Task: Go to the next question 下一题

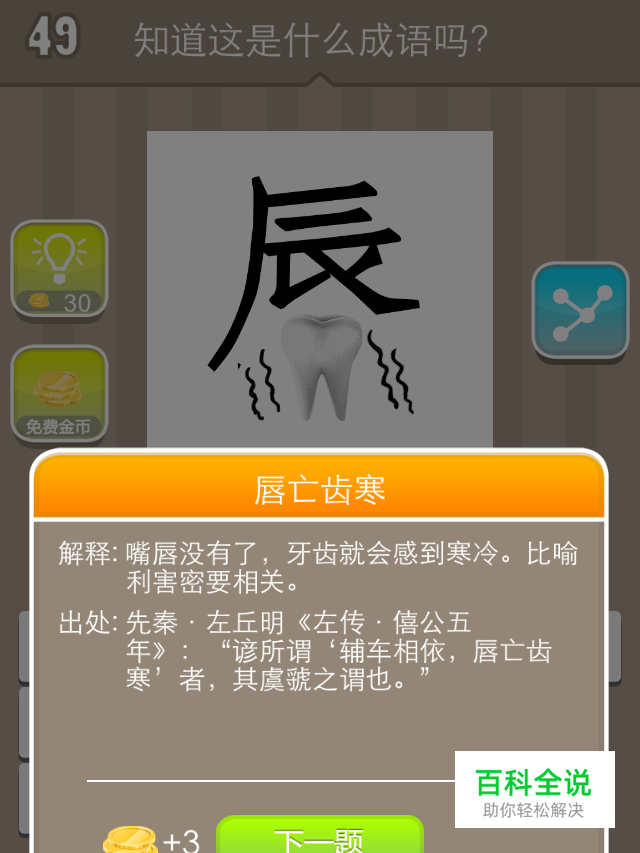Action: point(319,835)
